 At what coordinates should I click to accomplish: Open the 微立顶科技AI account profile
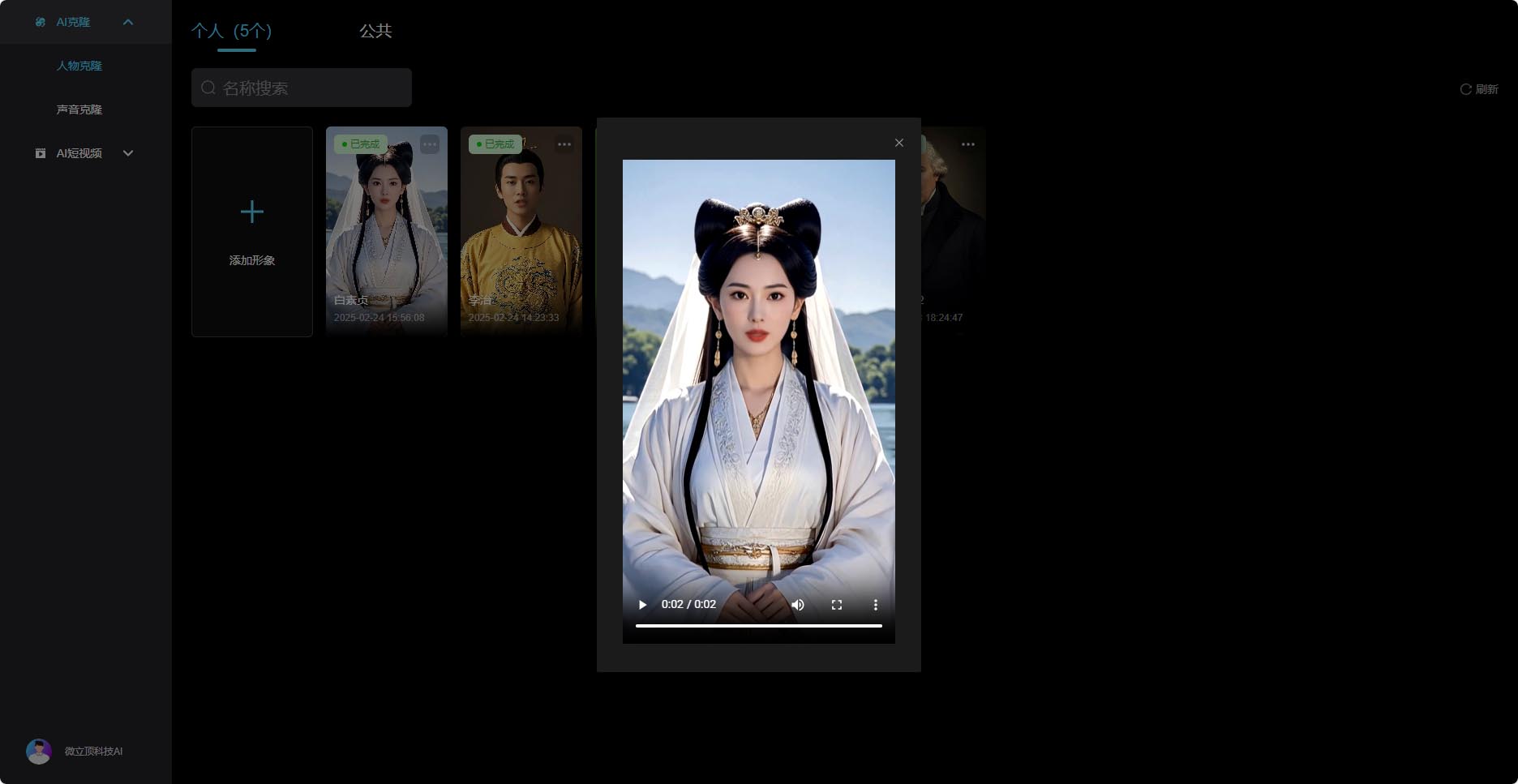[x=75, y=752]
